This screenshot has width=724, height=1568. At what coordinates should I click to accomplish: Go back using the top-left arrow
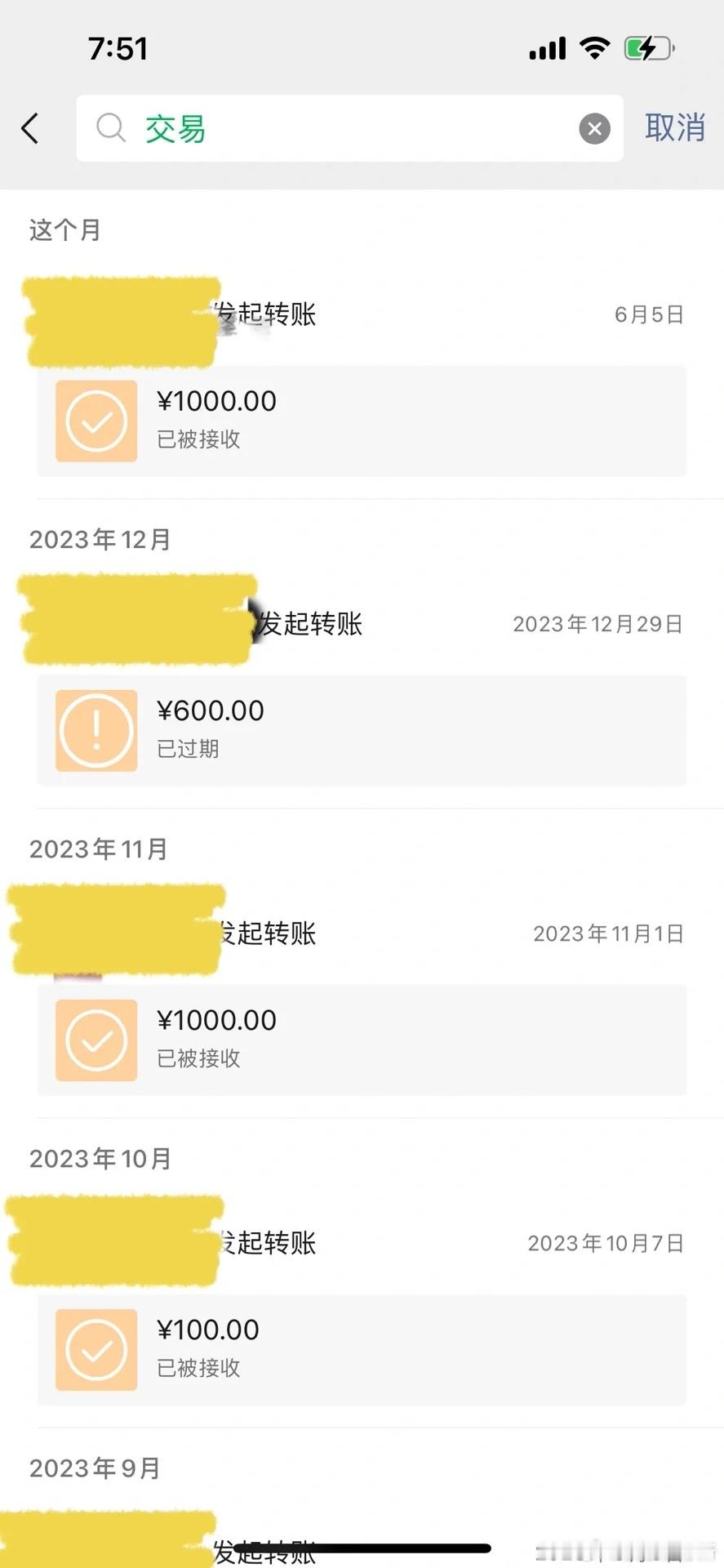click(30, 128)
